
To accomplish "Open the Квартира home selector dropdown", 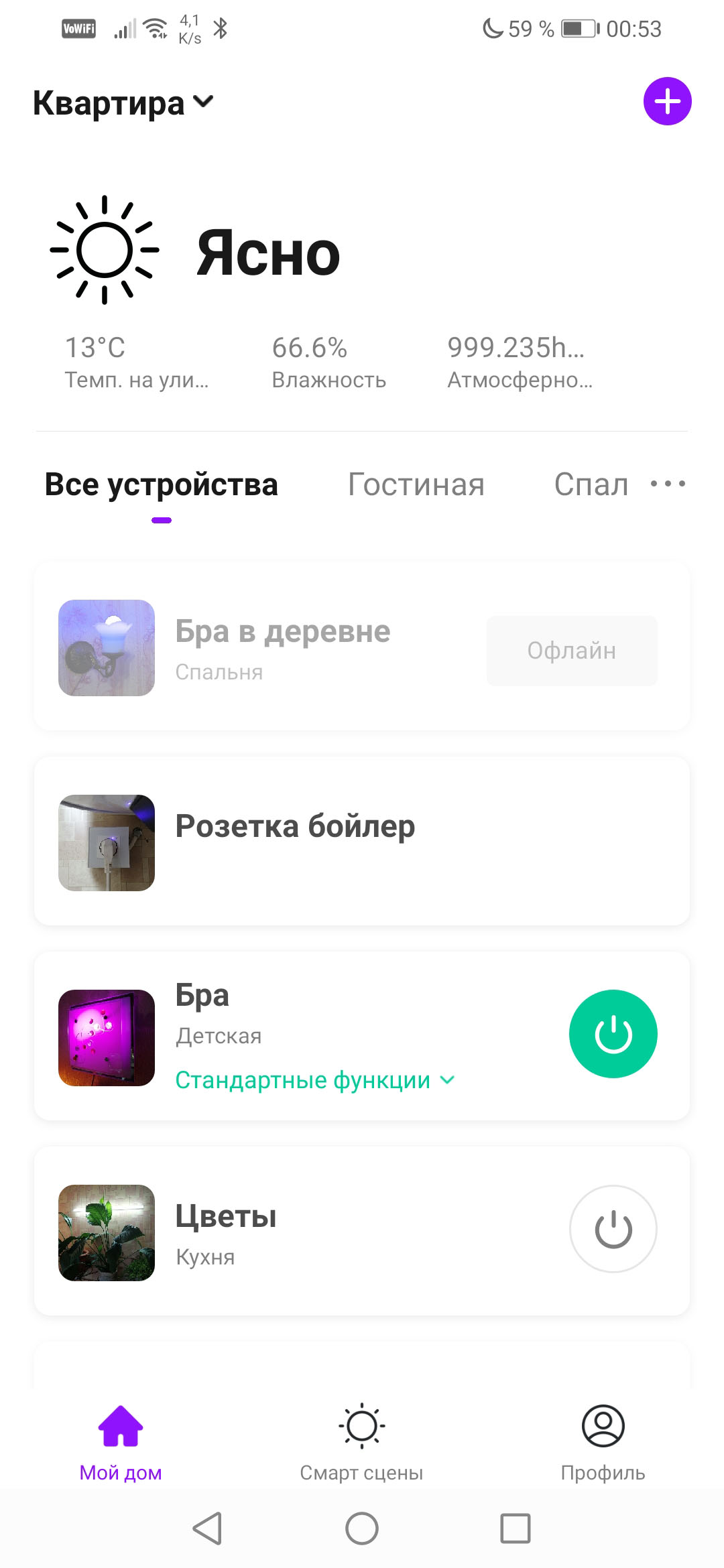I will pyautogui.click(x=123, y=103).
